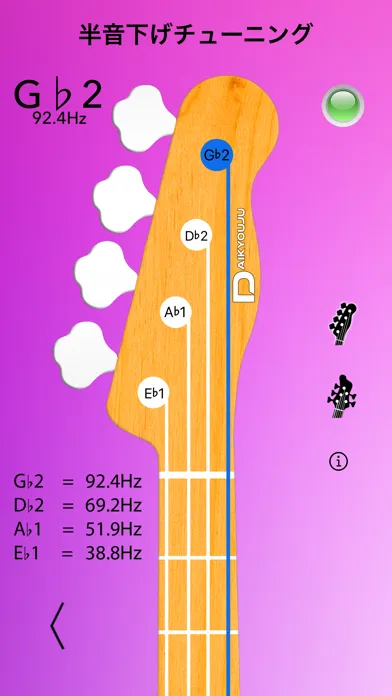Select the G♭2 string note
Image resolution: width=392 pixels, height=696 pixels.
(216, 155)
